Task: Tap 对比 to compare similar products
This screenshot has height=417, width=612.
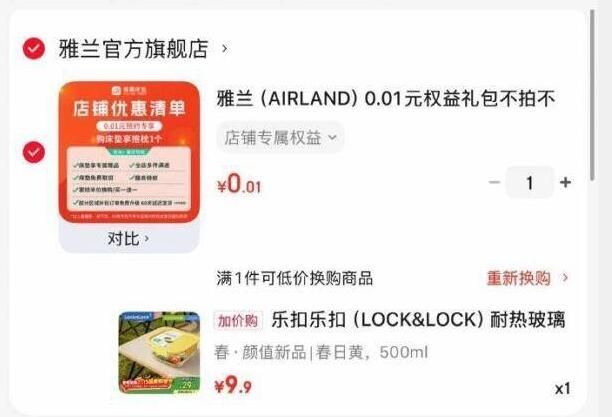Action: tap(128, 238)
